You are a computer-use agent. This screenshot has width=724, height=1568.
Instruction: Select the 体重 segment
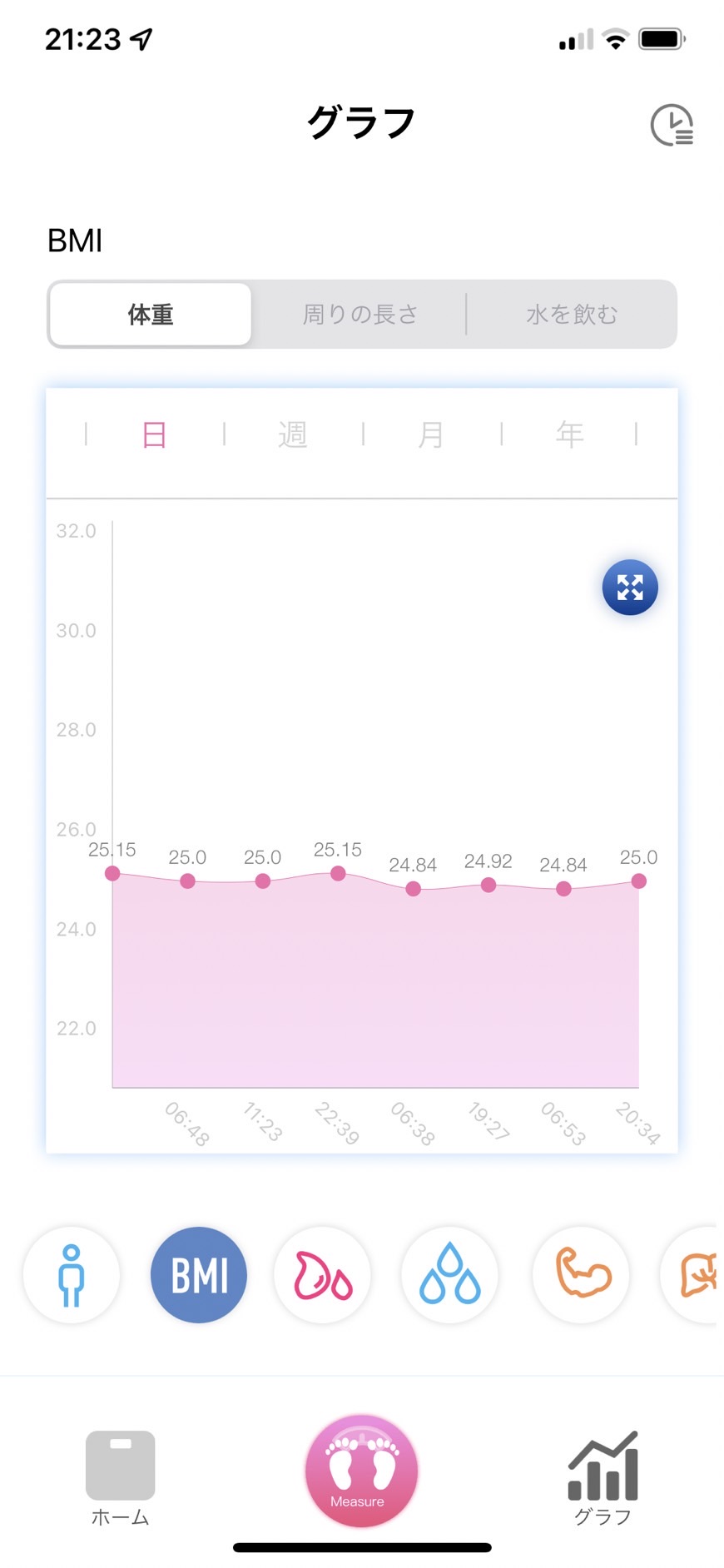point(151,315)
